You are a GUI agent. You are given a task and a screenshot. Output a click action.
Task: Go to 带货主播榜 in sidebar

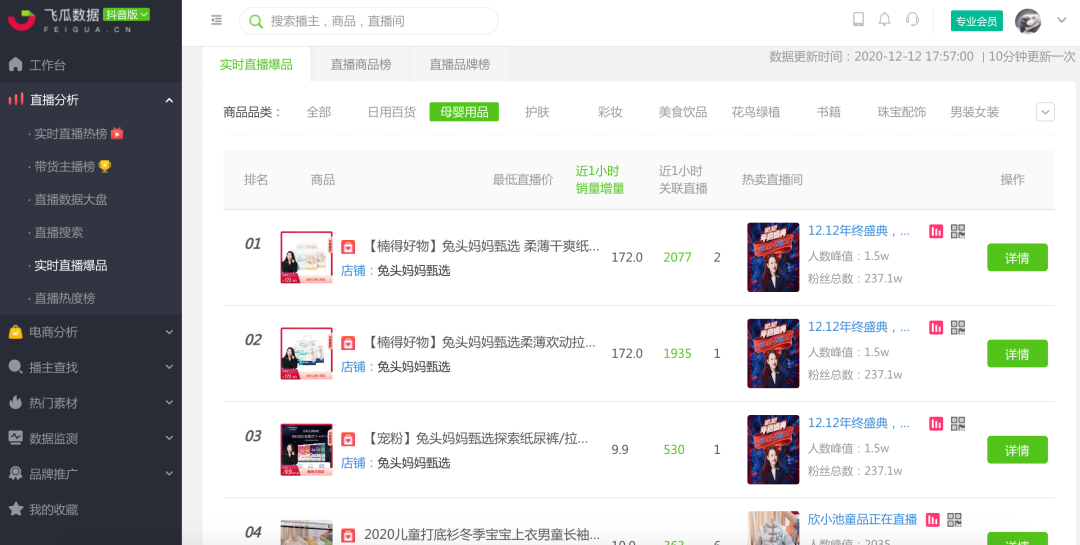[64, 167]
